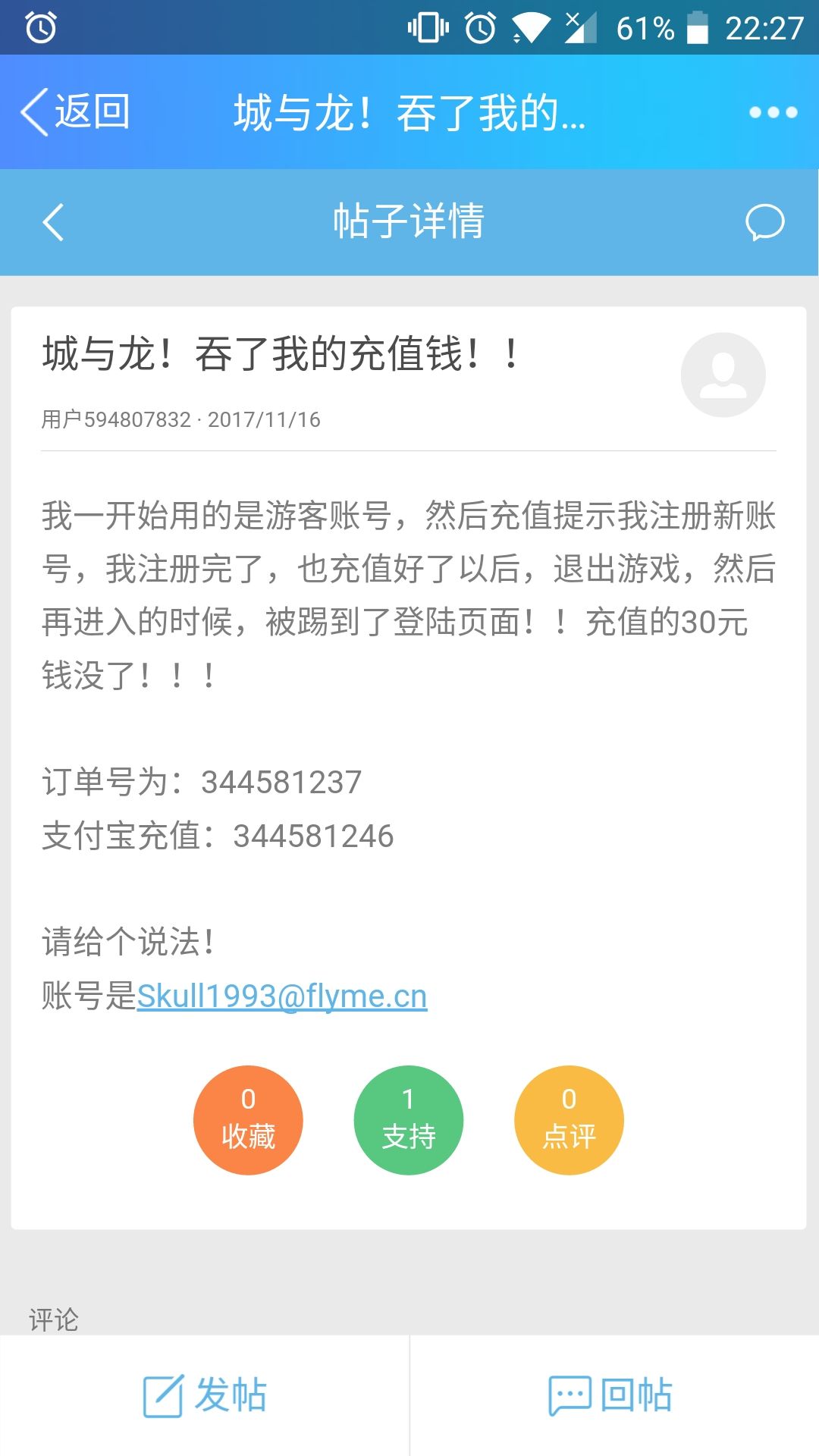Open the Skull1993@flyme.cn email link
The image size is (819, 1456).
(x=282, y=996)
